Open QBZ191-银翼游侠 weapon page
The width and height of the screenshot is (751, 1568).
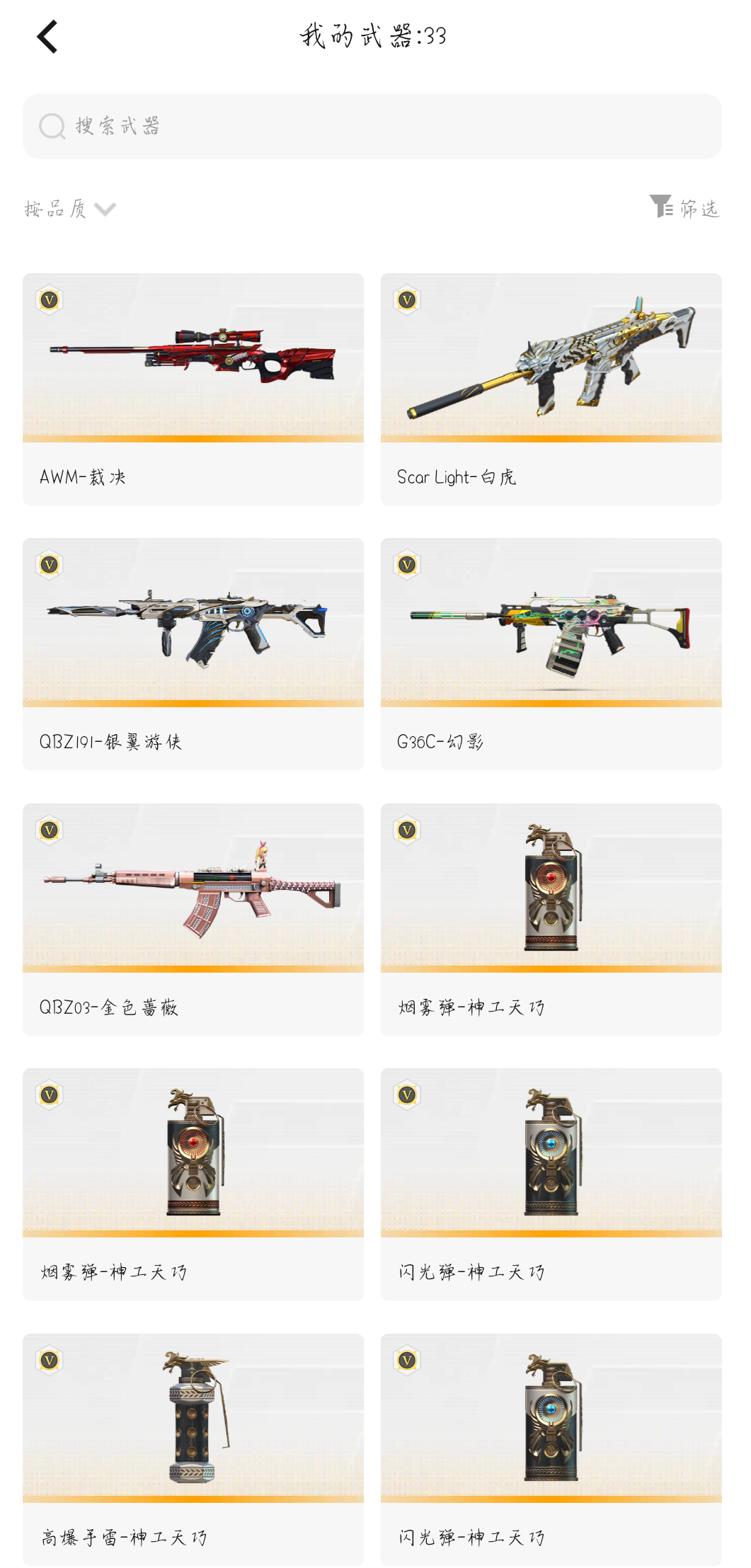pyautogui.click(x=193, y=651)
